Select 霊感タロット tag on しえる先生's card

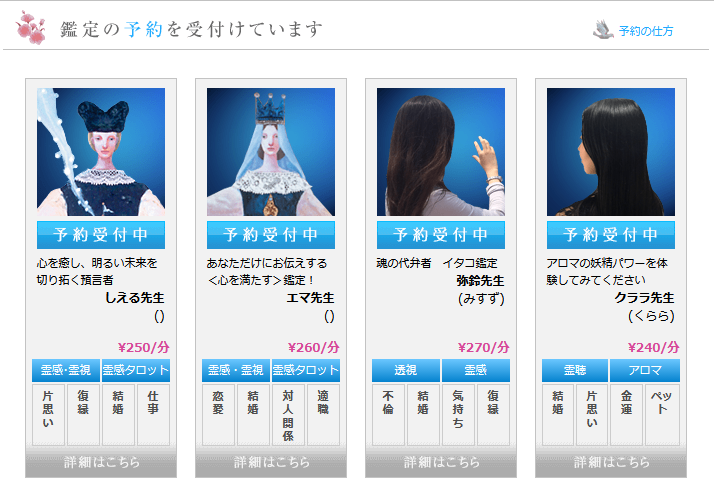(x=136, y=370)
